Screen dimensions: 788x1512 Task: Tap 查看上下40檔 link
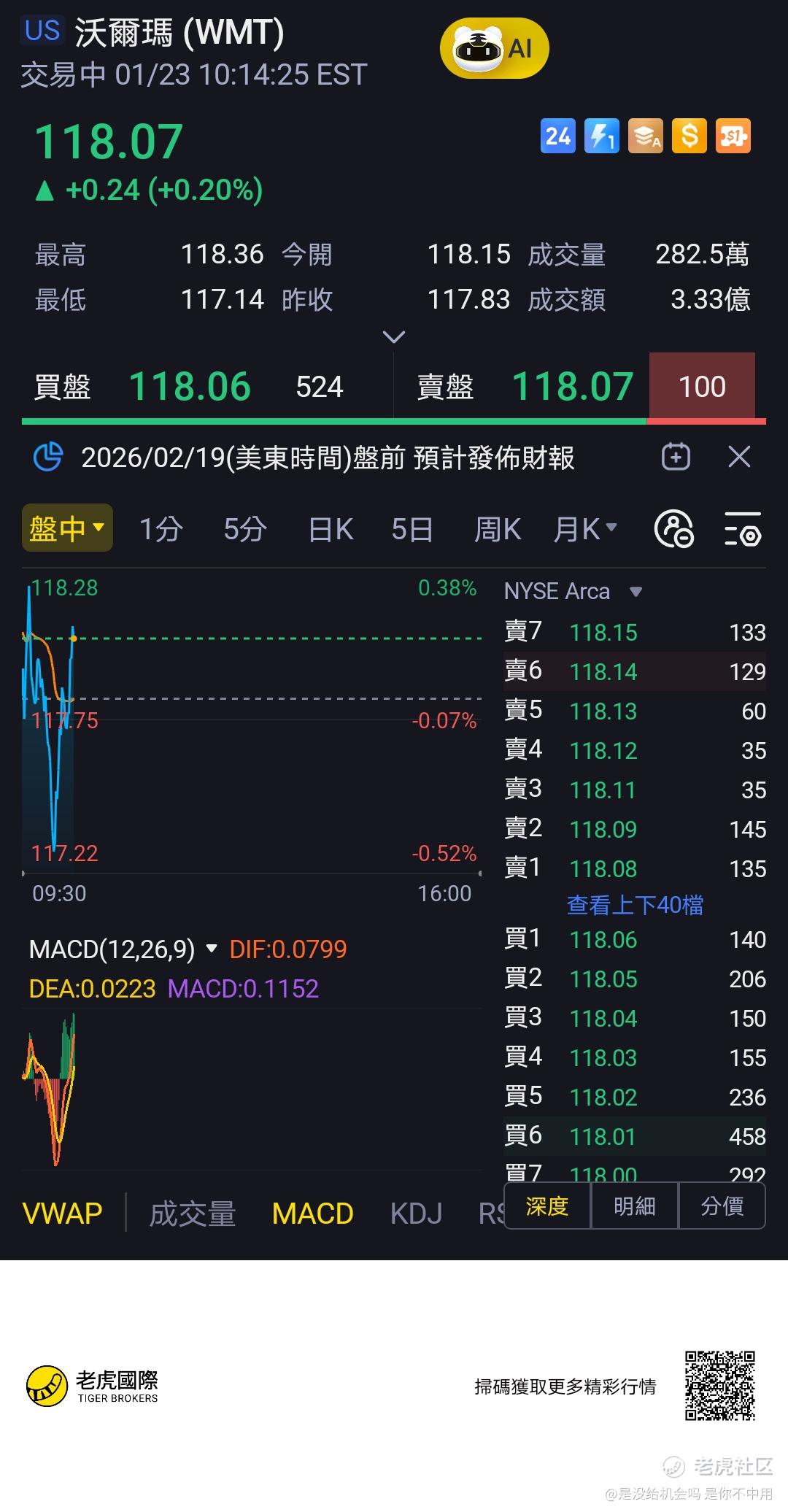point(635,905)
